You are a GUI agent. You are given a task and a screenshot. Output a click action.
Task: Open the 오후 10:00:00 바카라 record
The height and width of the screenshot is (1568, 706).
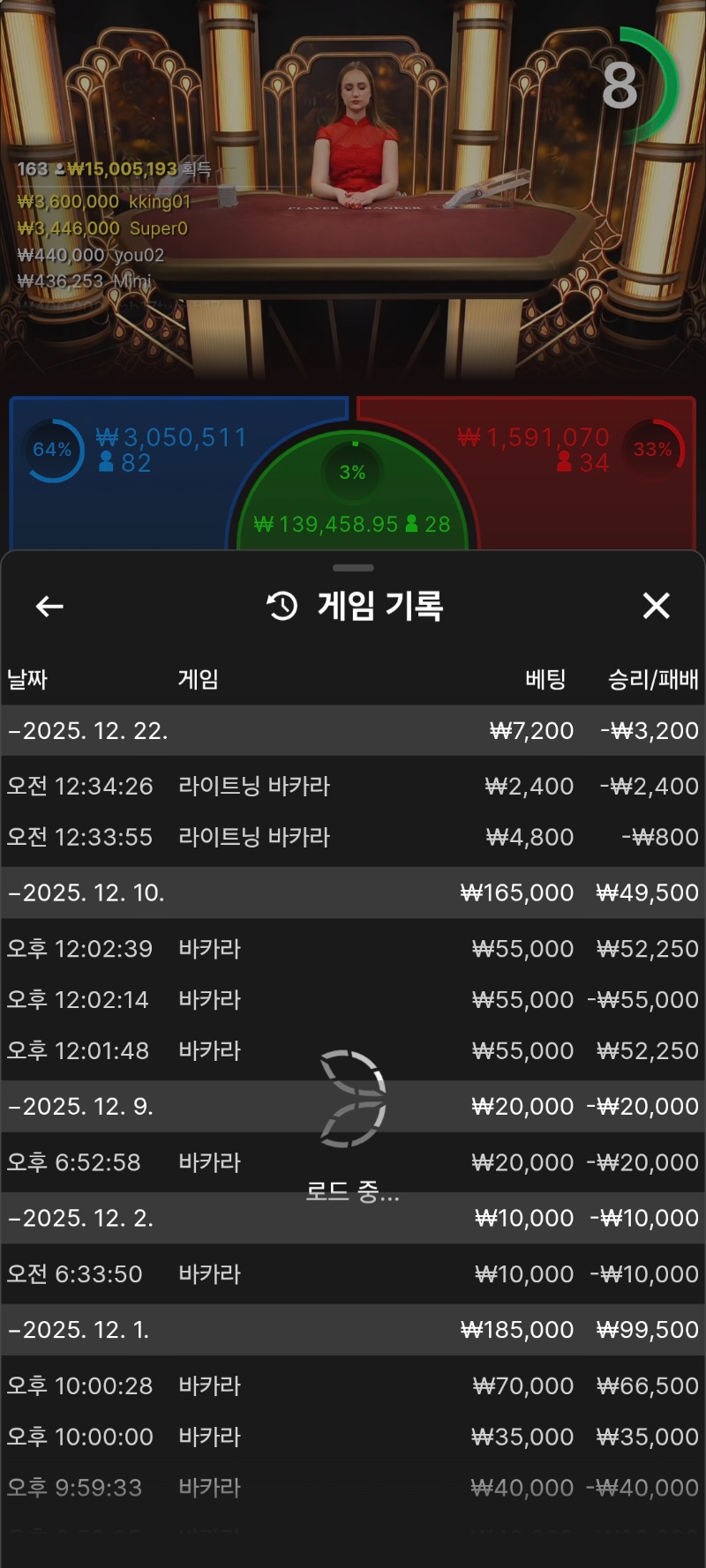click(353, 1437)
